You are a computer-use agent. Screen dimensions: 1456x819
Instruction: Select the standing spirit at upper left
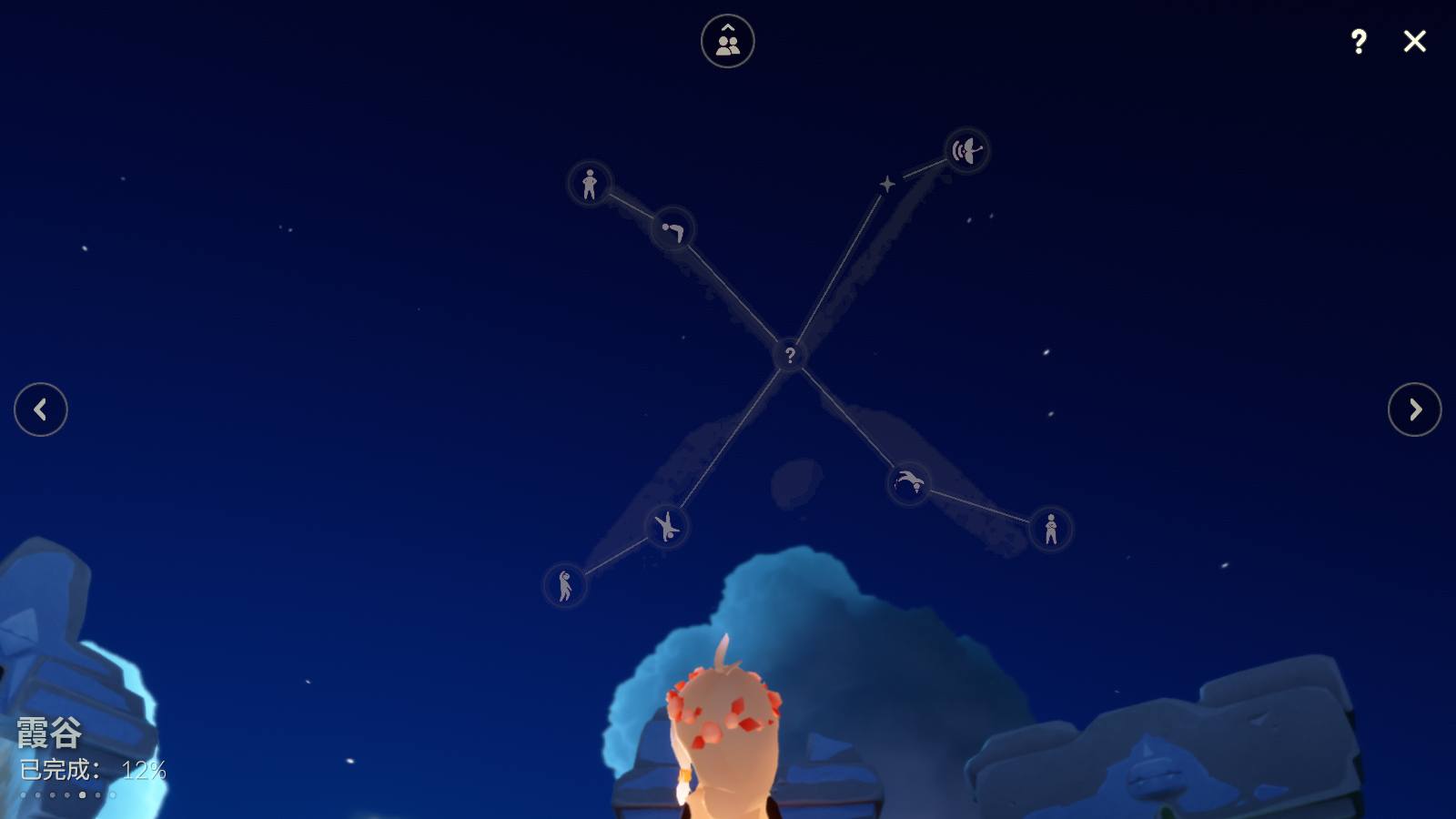click(x=590, y=184)
